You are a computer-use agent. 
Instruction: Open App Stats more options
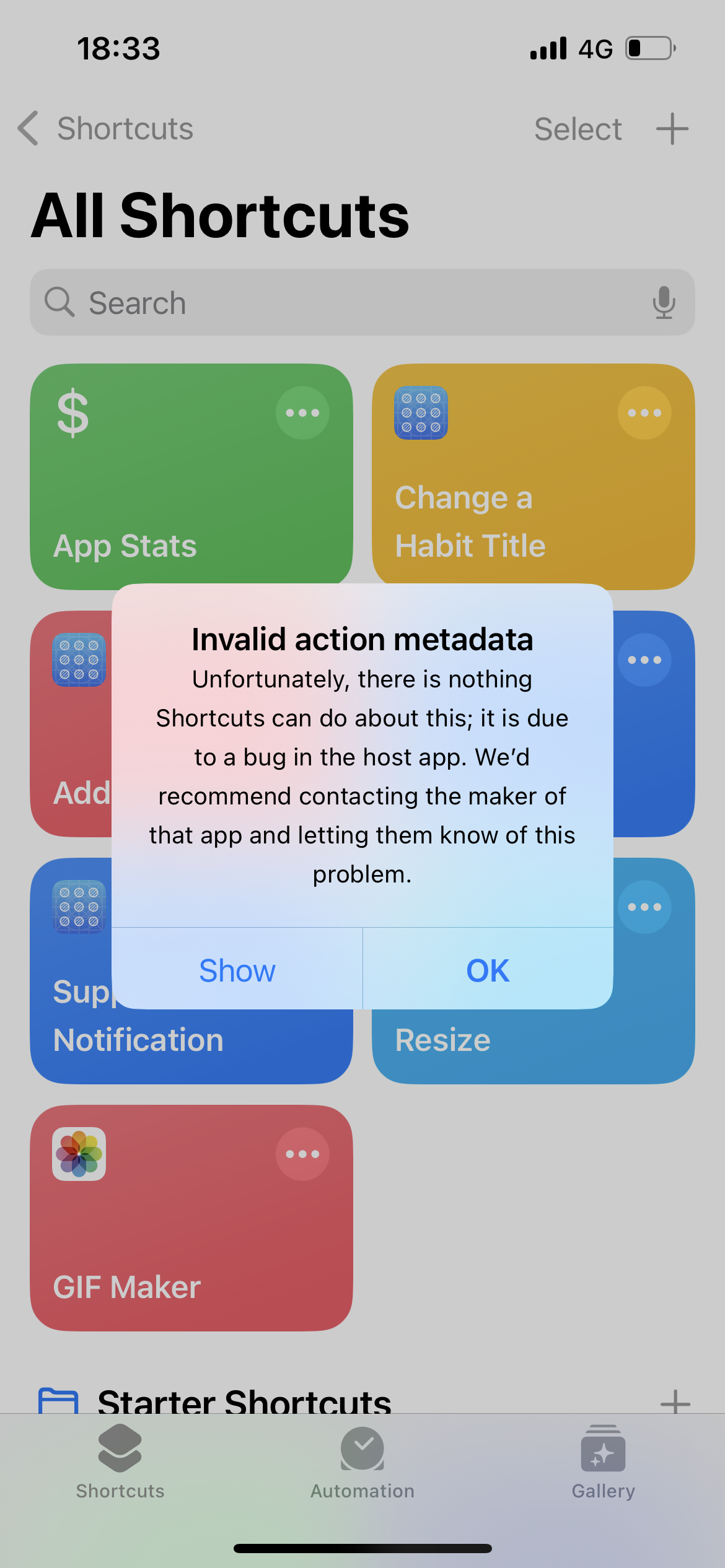click(302, 413)
